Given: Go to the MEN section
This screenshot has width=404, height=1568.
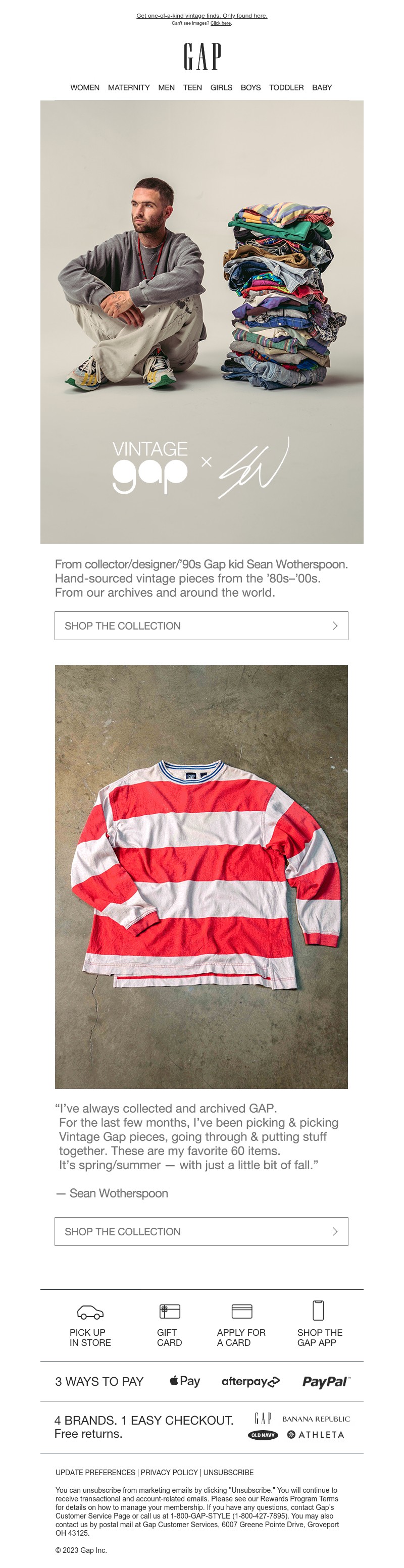Looking at the screenshot, I should [166, 88].
